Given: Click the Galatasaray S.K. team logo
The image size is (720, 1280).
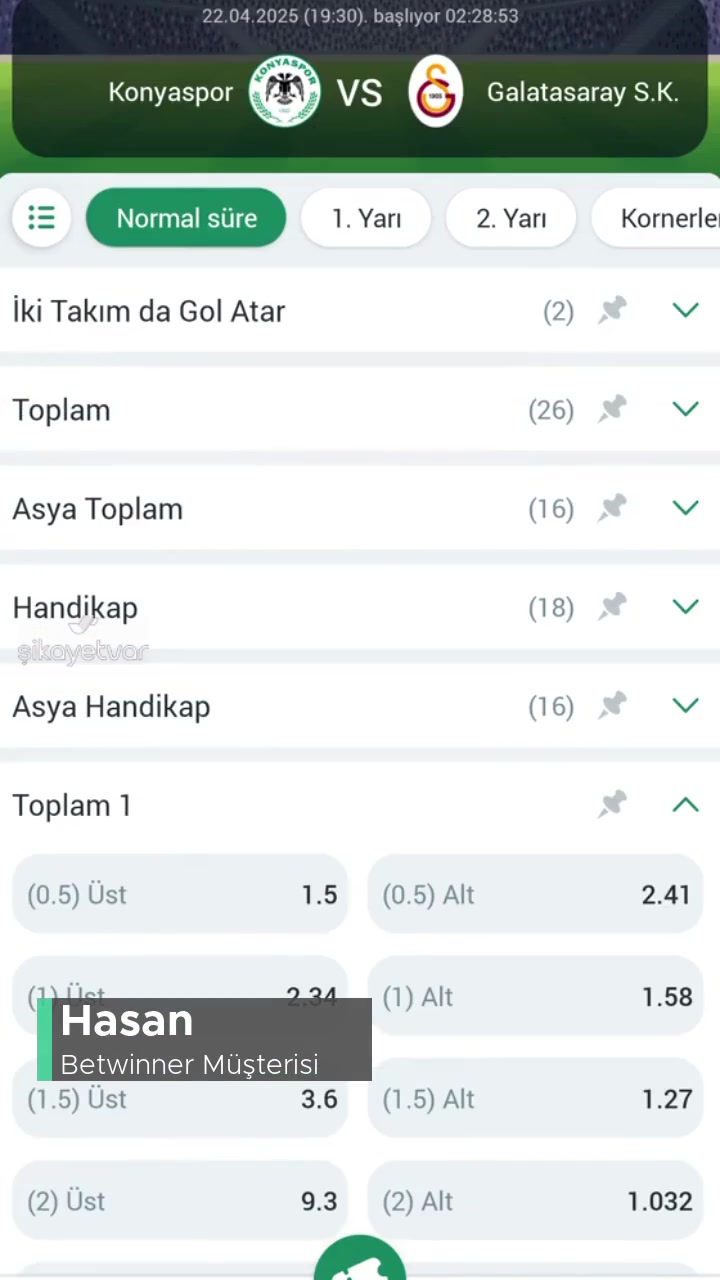Looking at the screenshot, I should click(434, 91).
